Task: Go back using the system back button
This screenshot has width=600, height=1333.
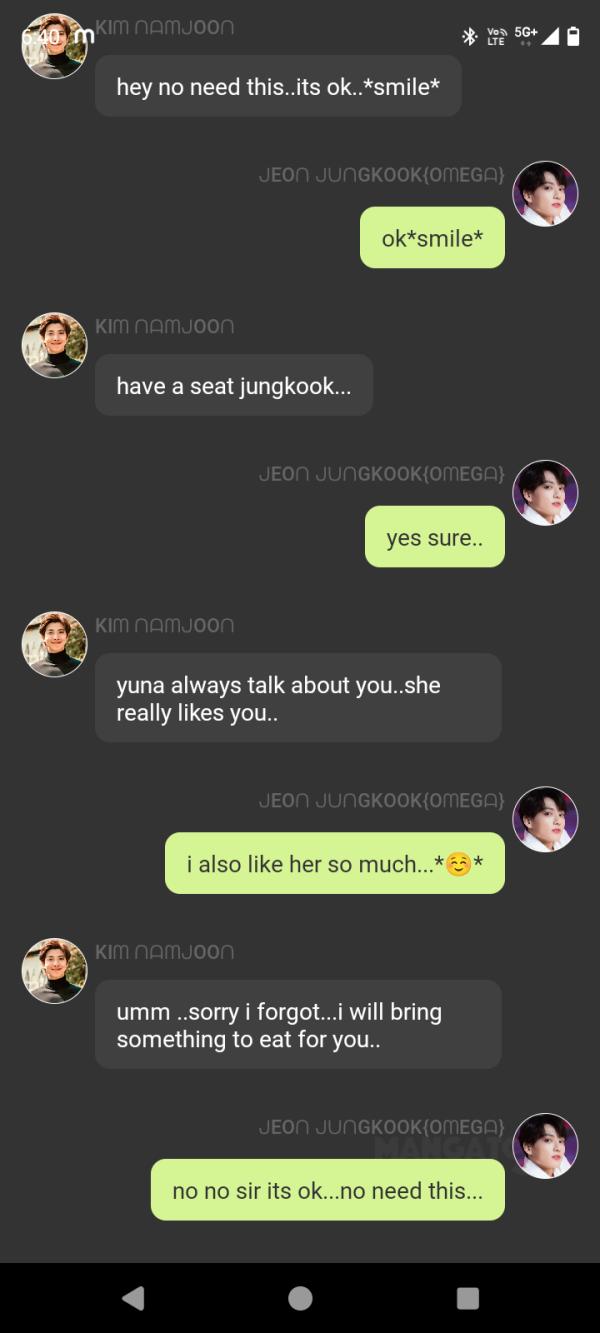Action: [x=133, y=1298]
